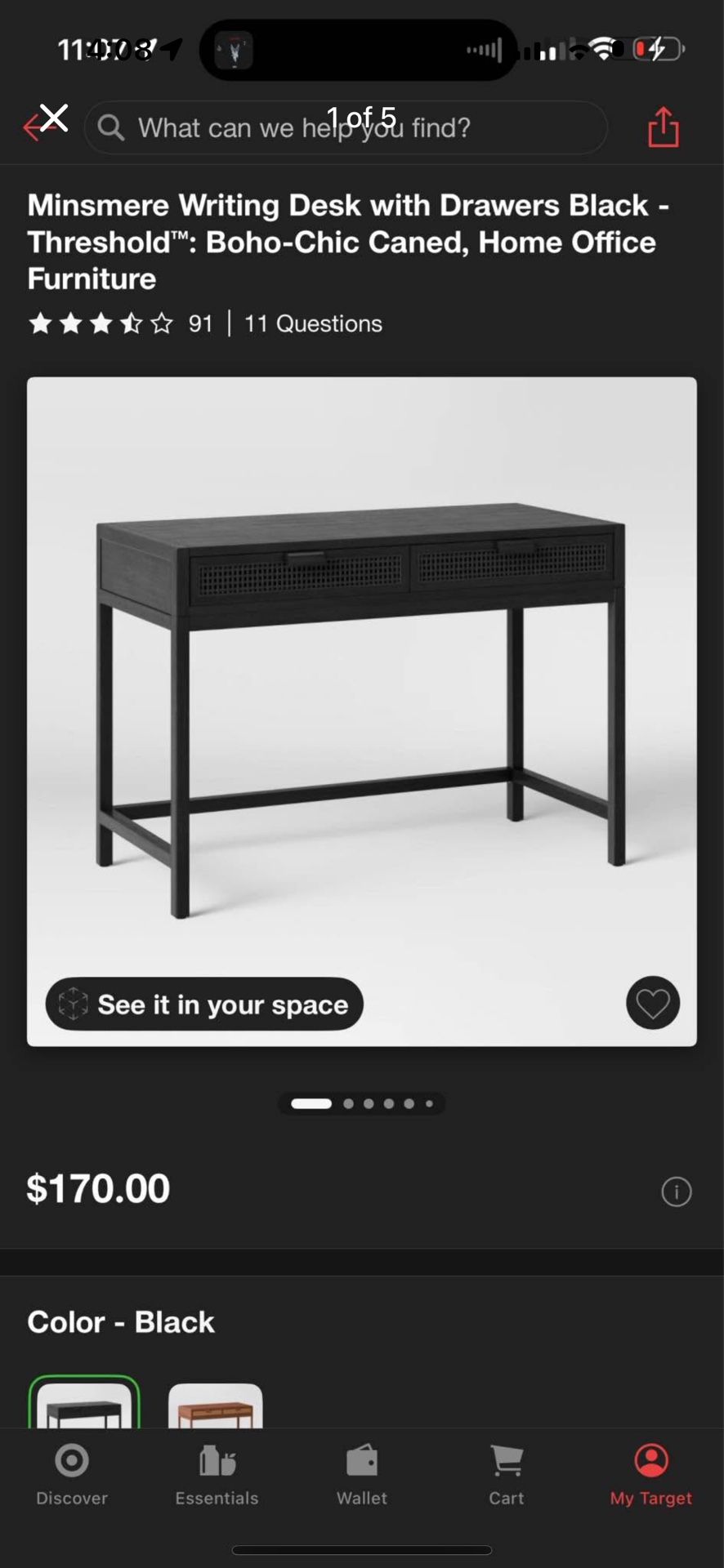Open the My Target tab

pos(650,1474)
